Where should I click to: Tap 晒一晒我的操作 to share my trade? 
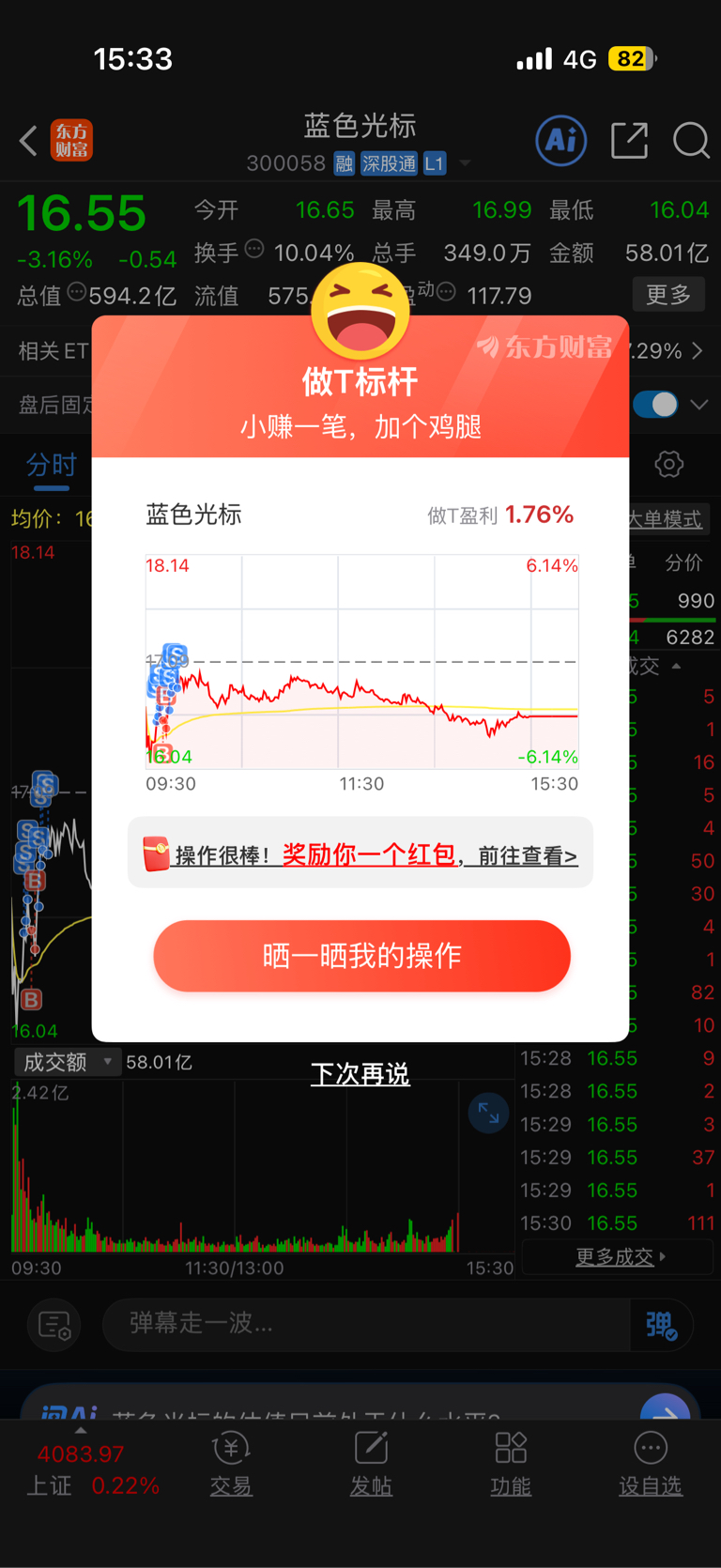(x=361, y=956)
